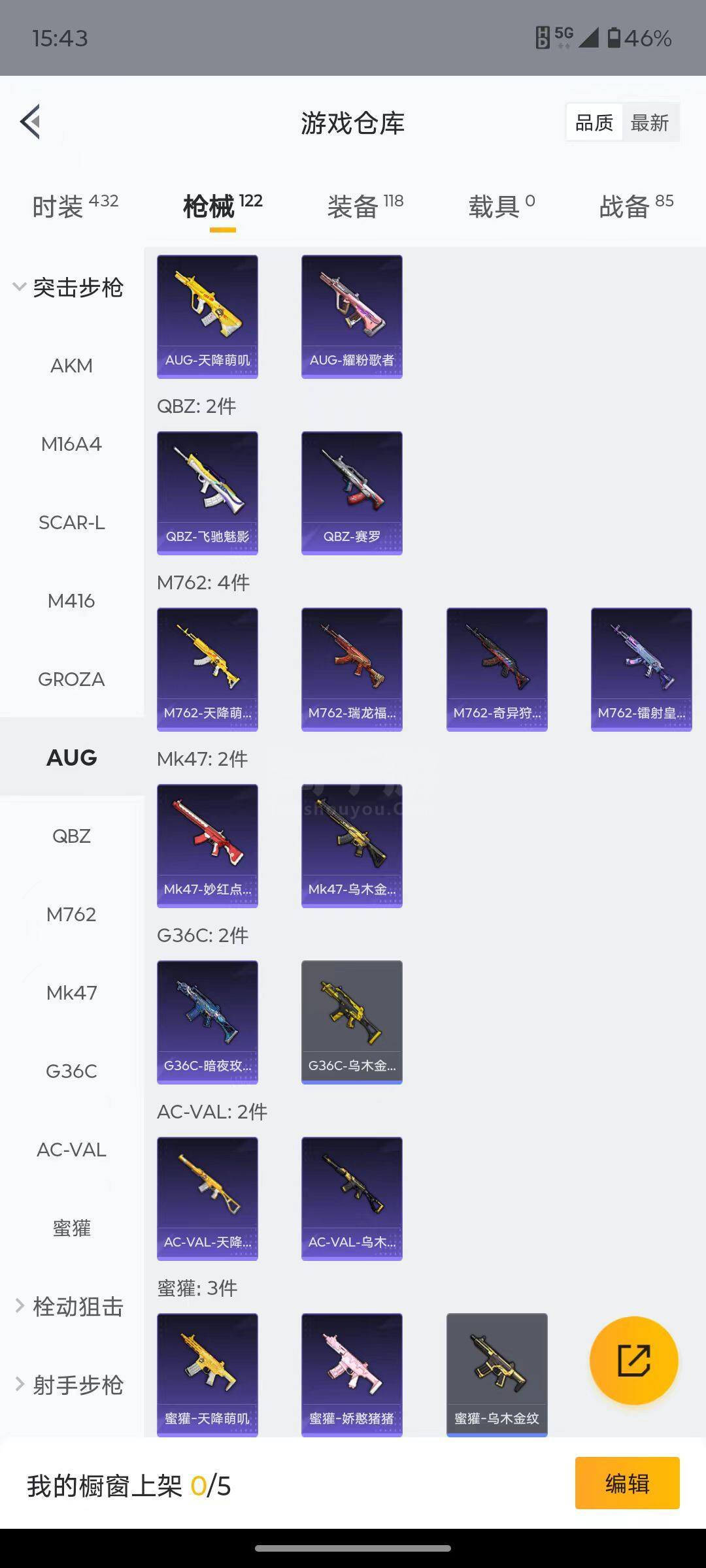Select M416 in the sidebar
The image size is (706, 1568).
point(71,601)
